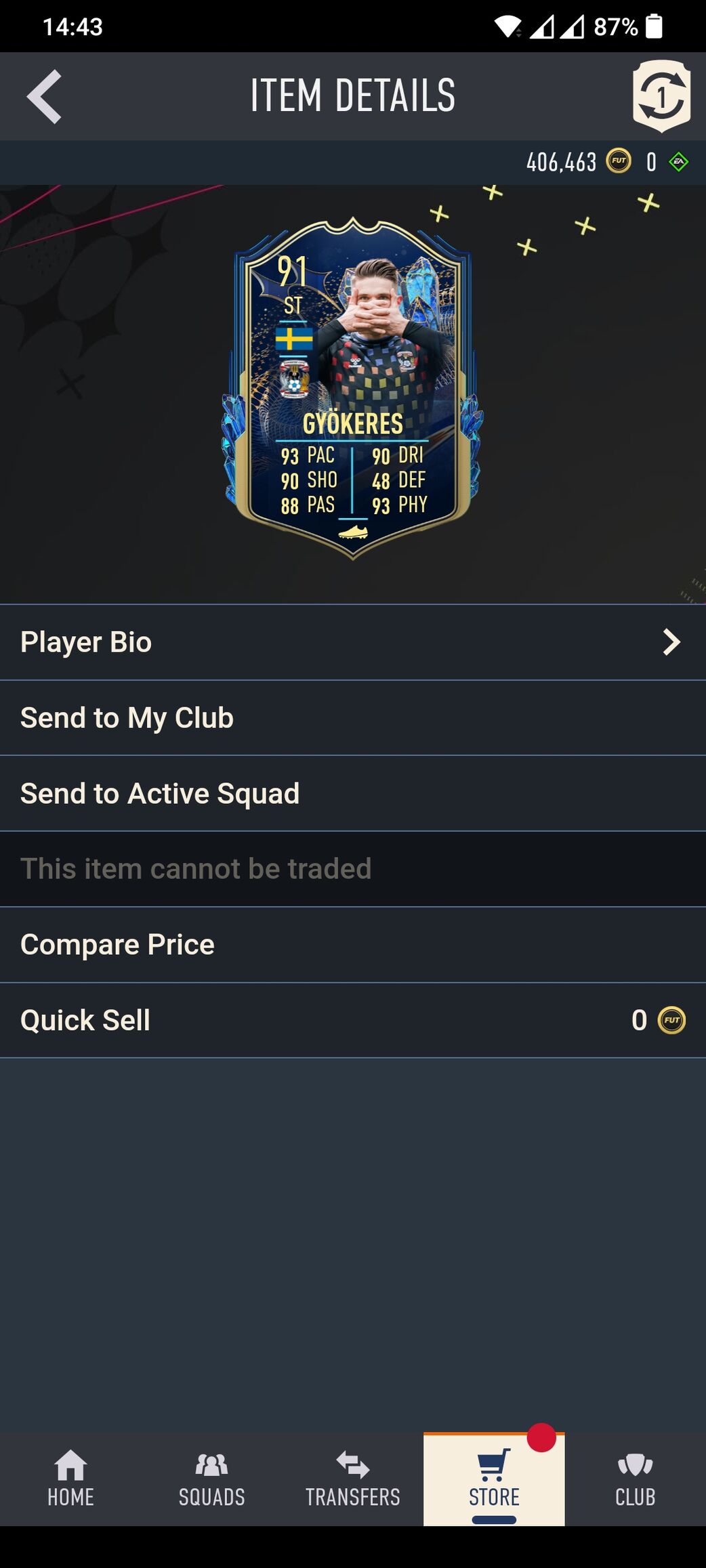Open the unassigned items shield icon
This screenshot has width=706, height=1568.
[661, 96]
